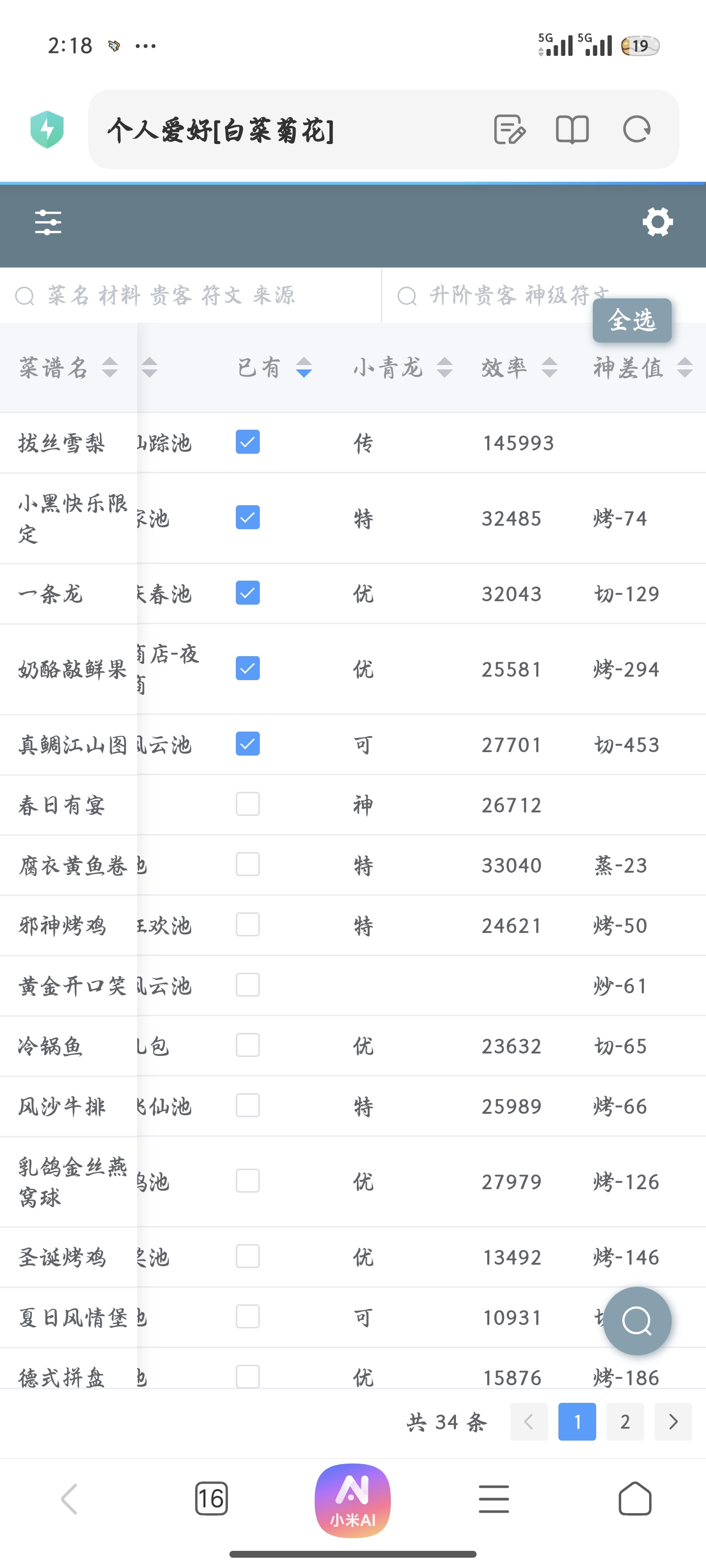Tap the 菜名 材料 贵客 search field
Screen dimensions: 706x1568
pos(190,296)
